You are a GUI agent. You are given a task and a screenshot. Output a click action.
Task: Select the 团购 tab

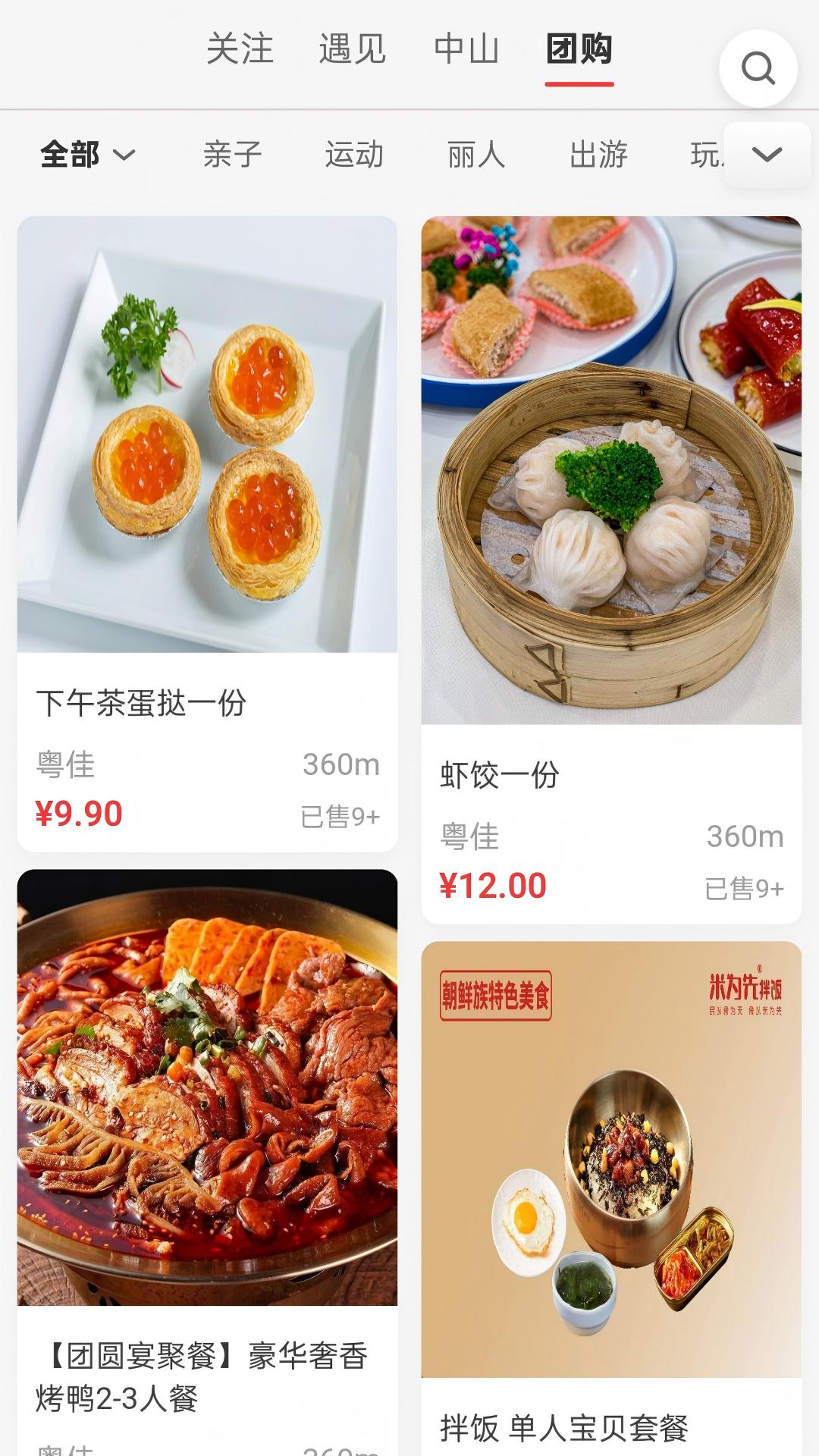[x=580, y=49]
